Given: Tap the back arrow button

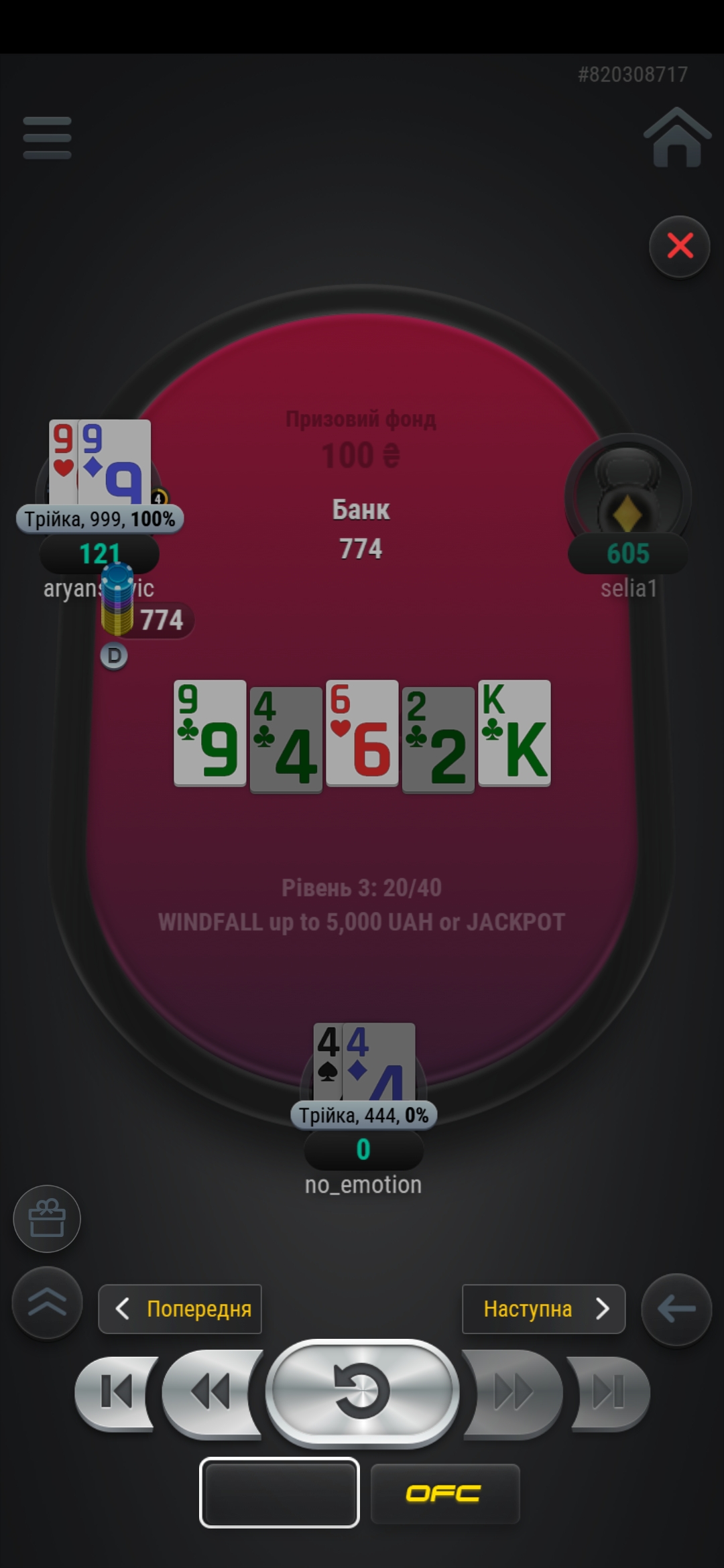Looking at the screenshot, I should 676,1309.
